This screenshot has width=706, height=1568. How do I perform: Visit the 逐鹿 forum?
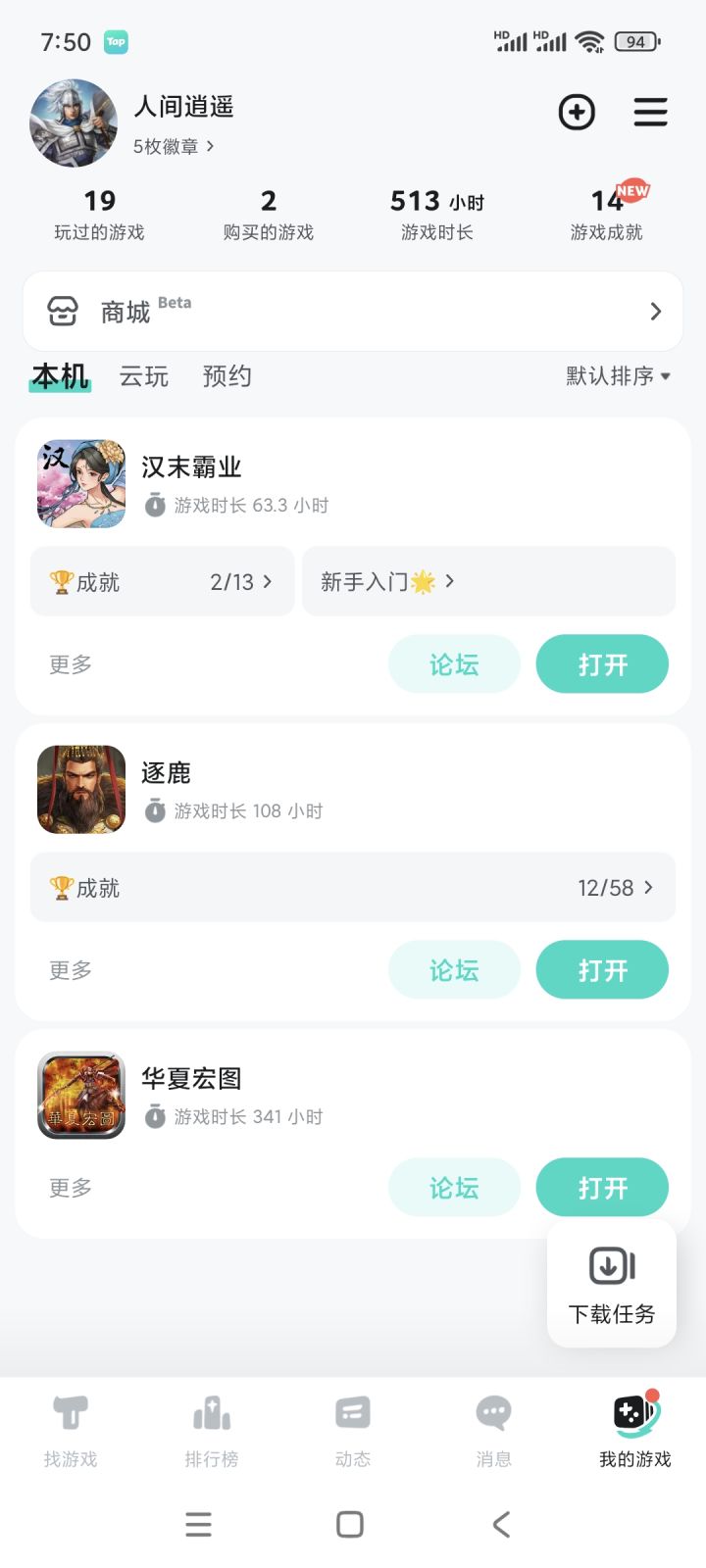click(454, 970)
